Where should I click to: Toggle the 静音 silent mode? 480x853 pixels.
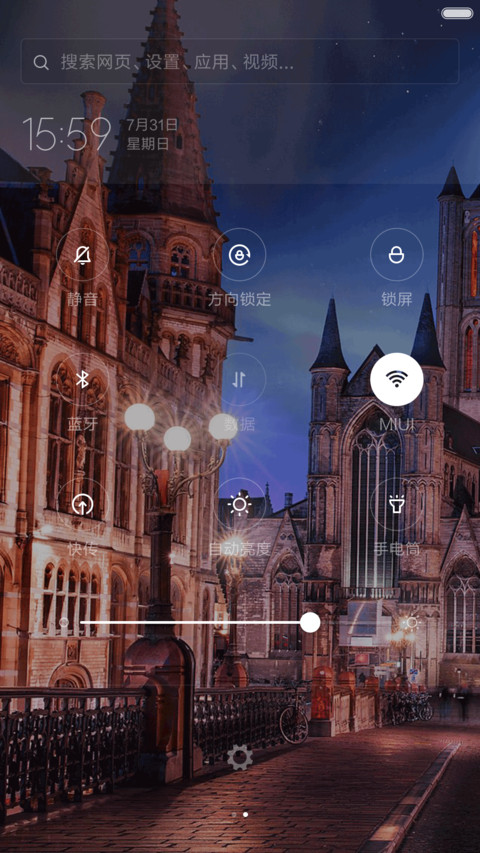(82, 255)
